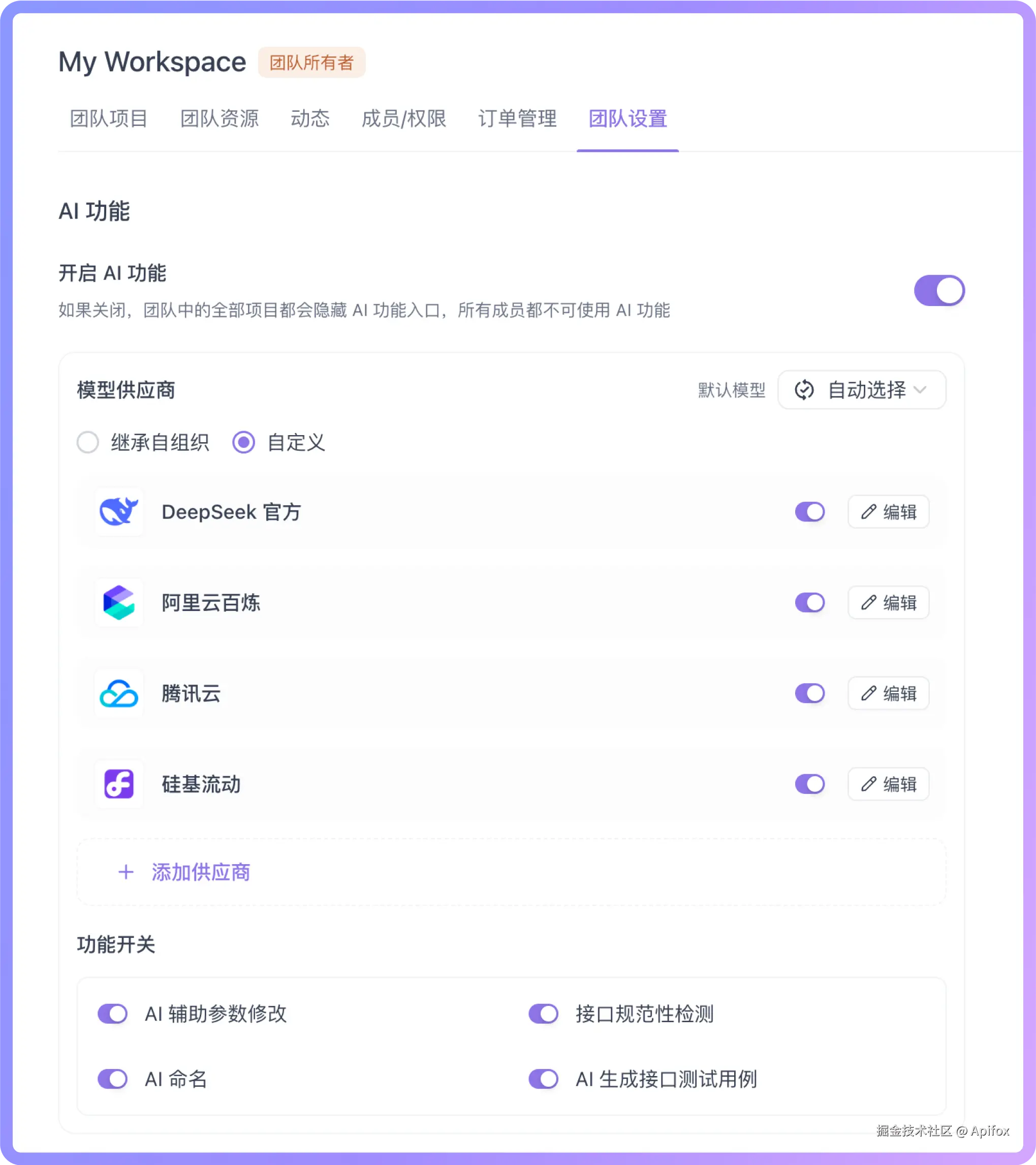Expand the 默认模型 自动选择 dropdown
Image resolution: width=1036 pixels, height=1165 pixels.
coord(861,390)
